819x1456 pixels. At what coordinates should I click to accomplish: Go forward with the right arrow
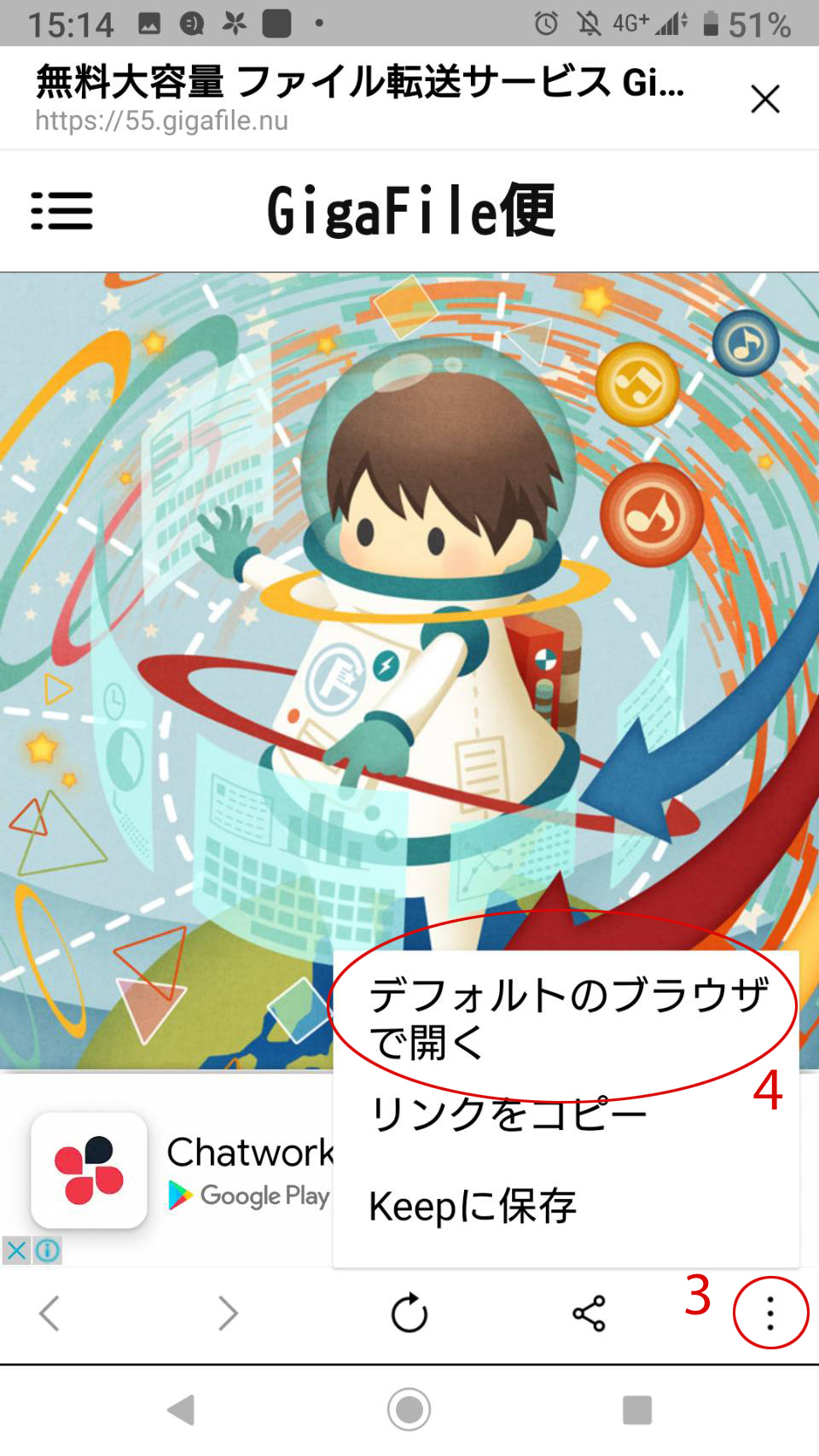pyautogui.click(x=228, y=1313)
